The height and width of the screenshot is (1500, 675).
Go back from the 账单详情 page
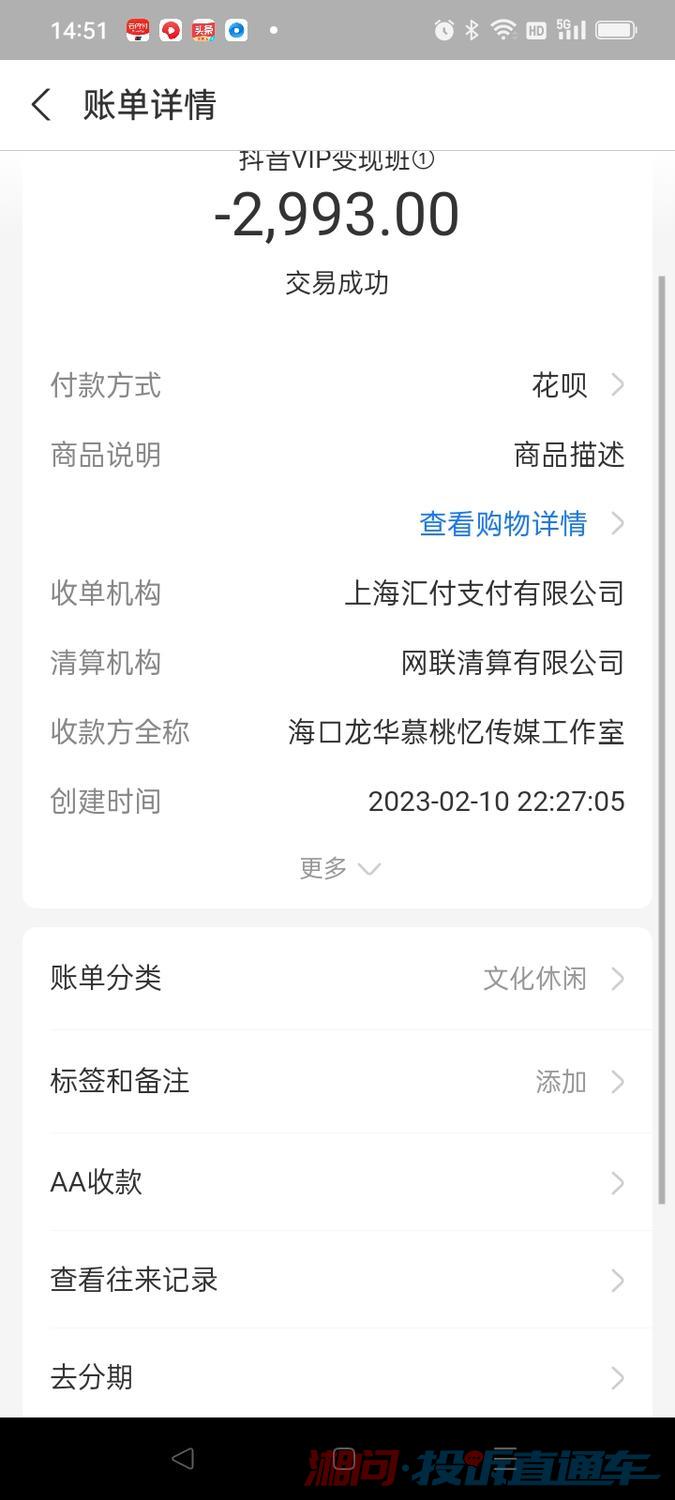click(41, 105)
